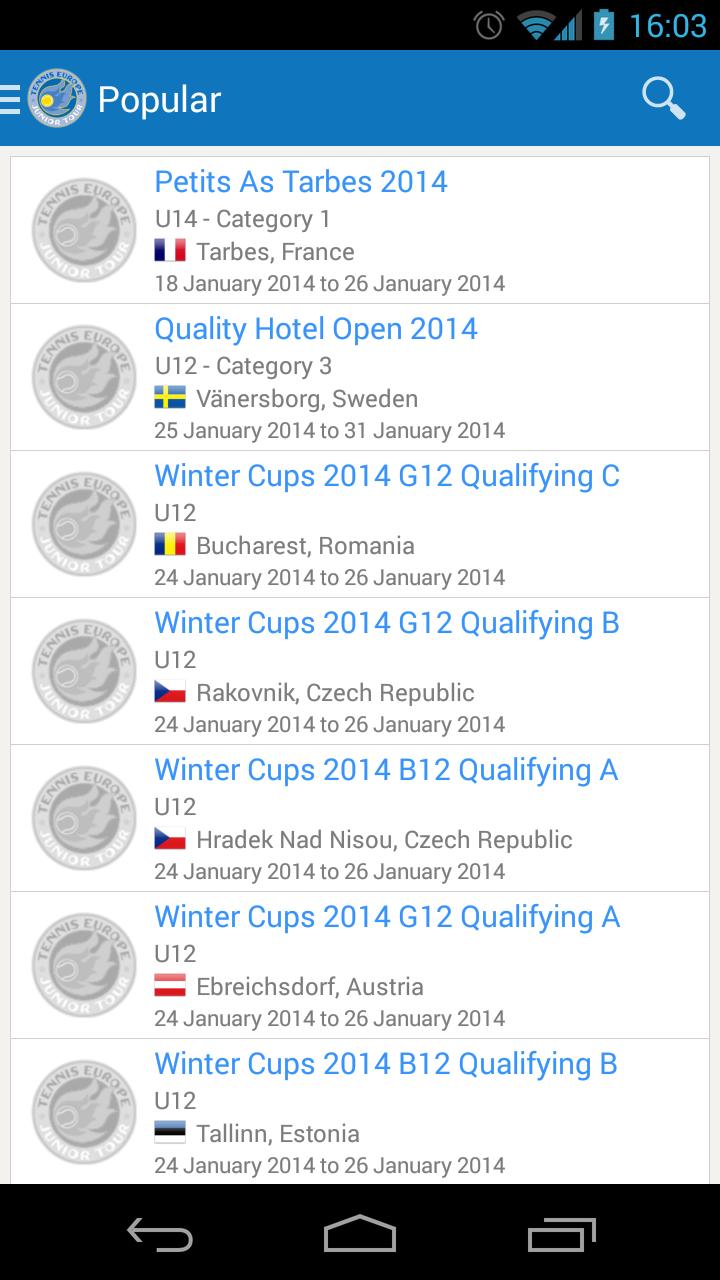Open Winter Cups 2014 B12 Qualifying B

pyautogui.click(x=384, y=1063)
